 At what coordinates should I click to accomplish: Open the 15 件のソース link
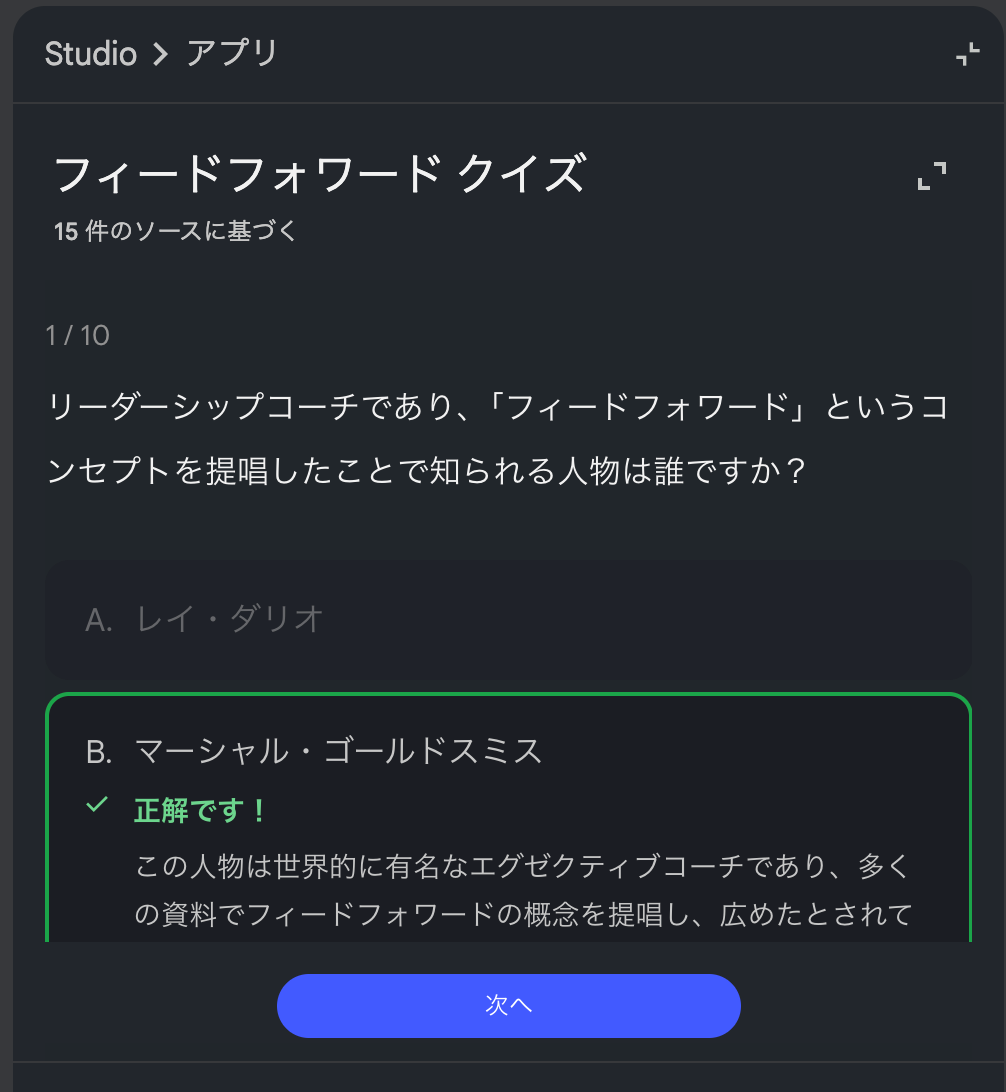174,230
